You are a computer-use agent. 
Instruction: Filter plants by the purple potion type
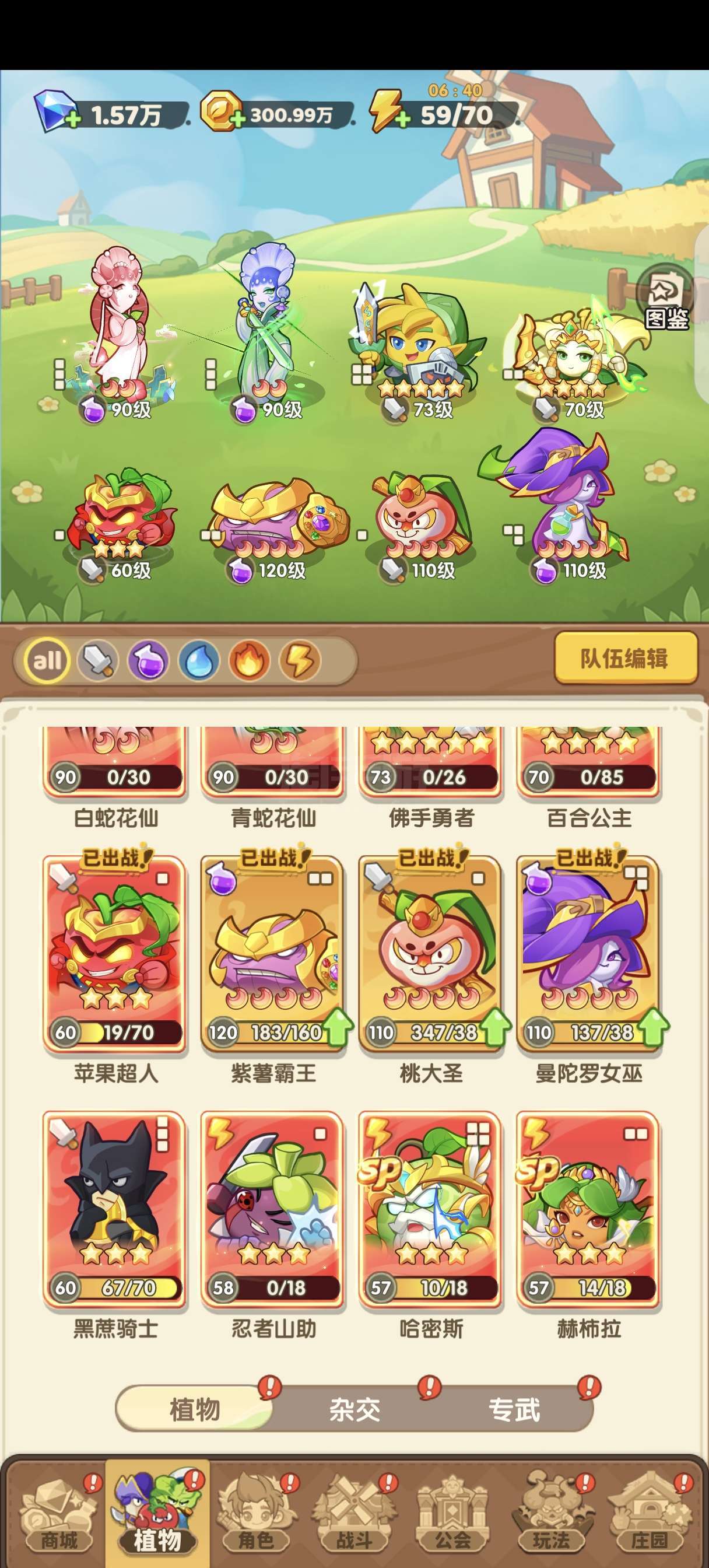coord(148,660)
